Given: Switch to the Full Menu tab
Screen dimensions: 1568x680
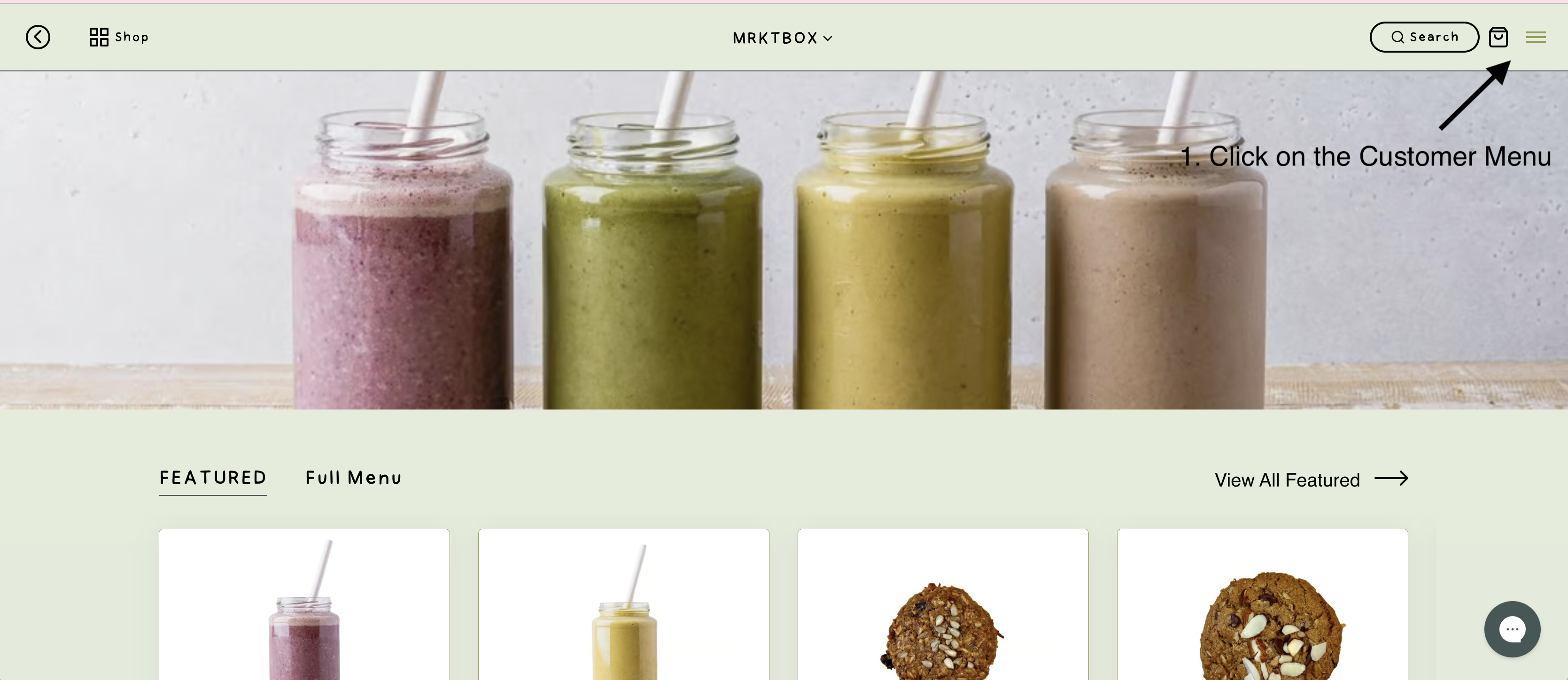Looking at the screenshot, I should point(354,478).
